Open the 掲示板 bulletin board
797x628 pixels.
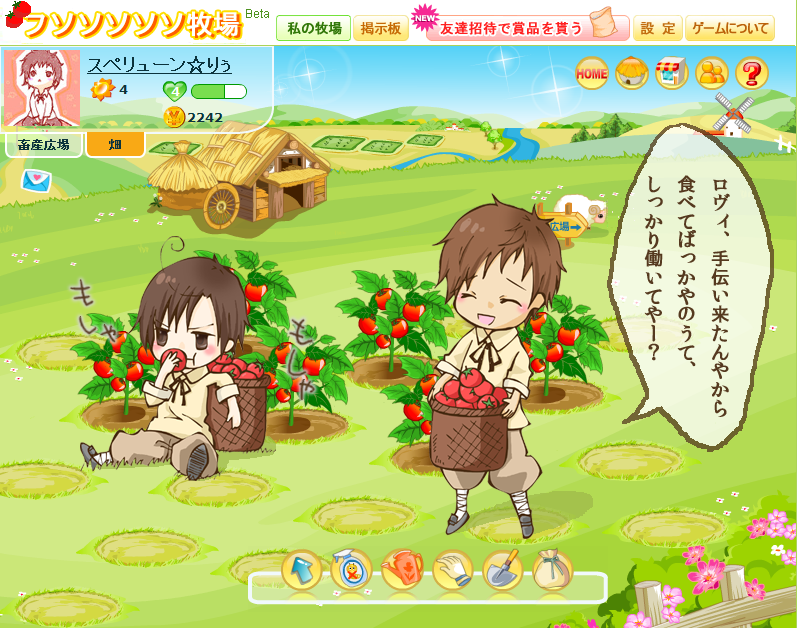[380, 28]
